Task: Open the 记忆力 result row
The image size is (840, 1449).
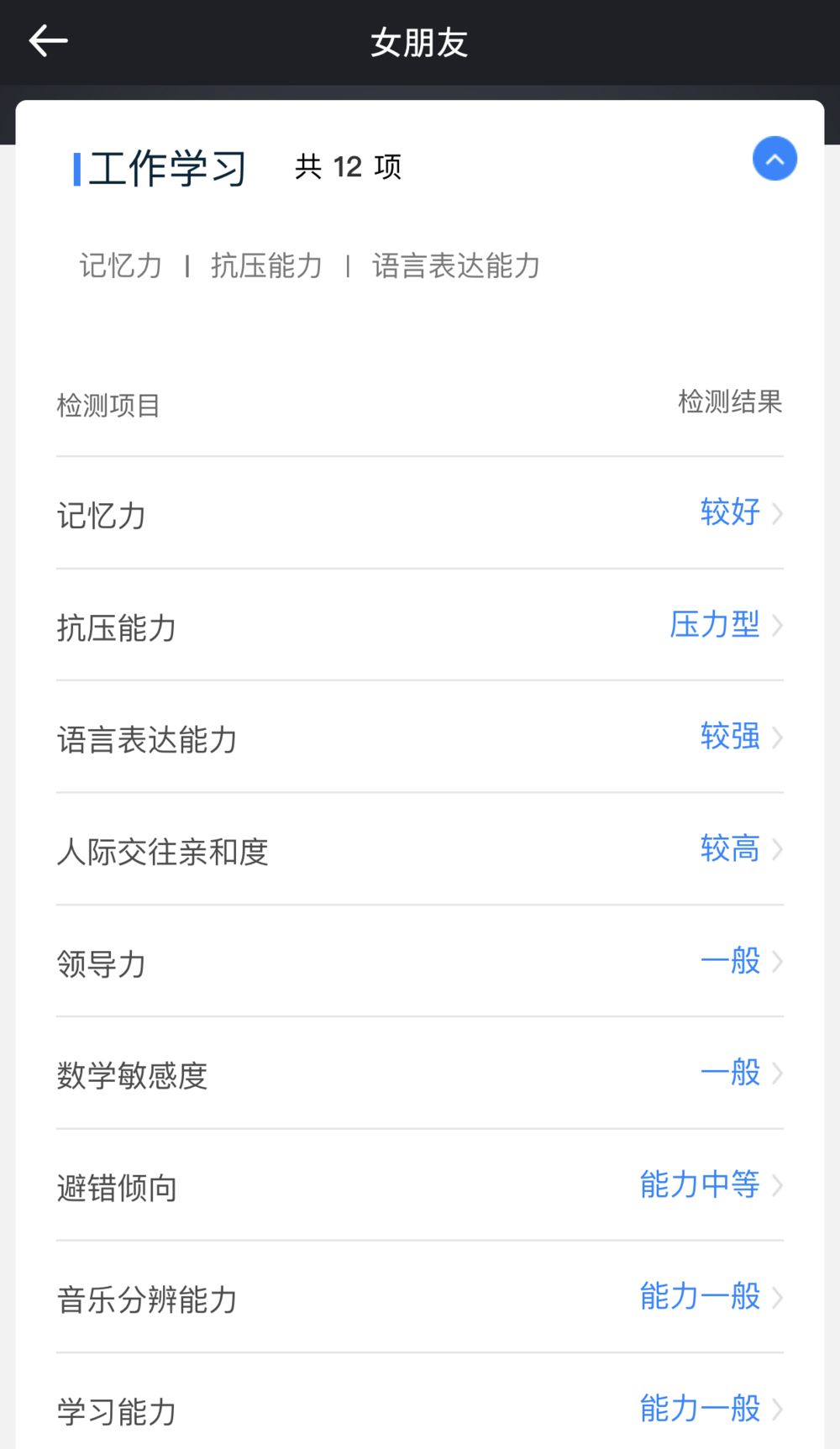Action: 420,514
